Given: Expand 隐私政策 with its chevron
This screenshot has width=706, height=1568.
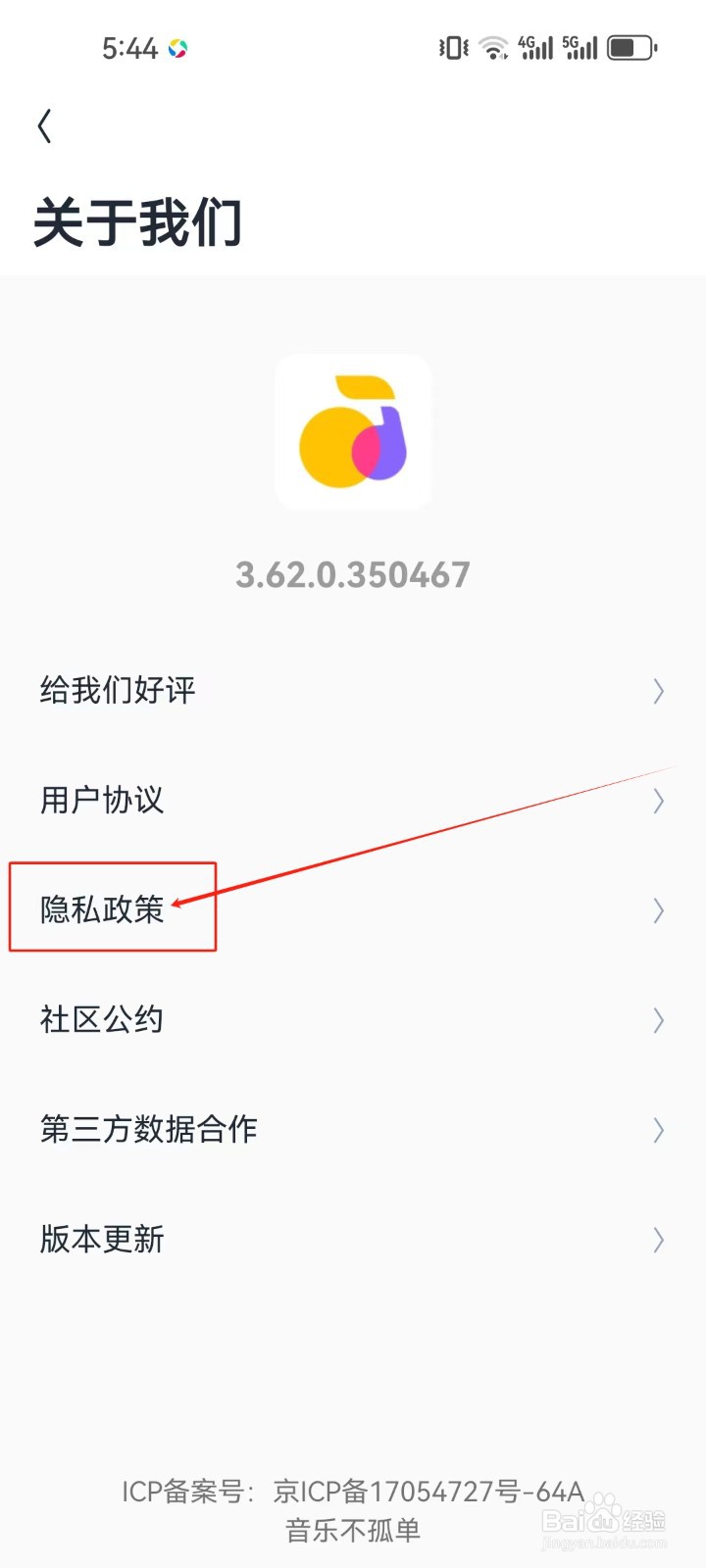Looking at the screenshot, I should click(x=658, y=911).
